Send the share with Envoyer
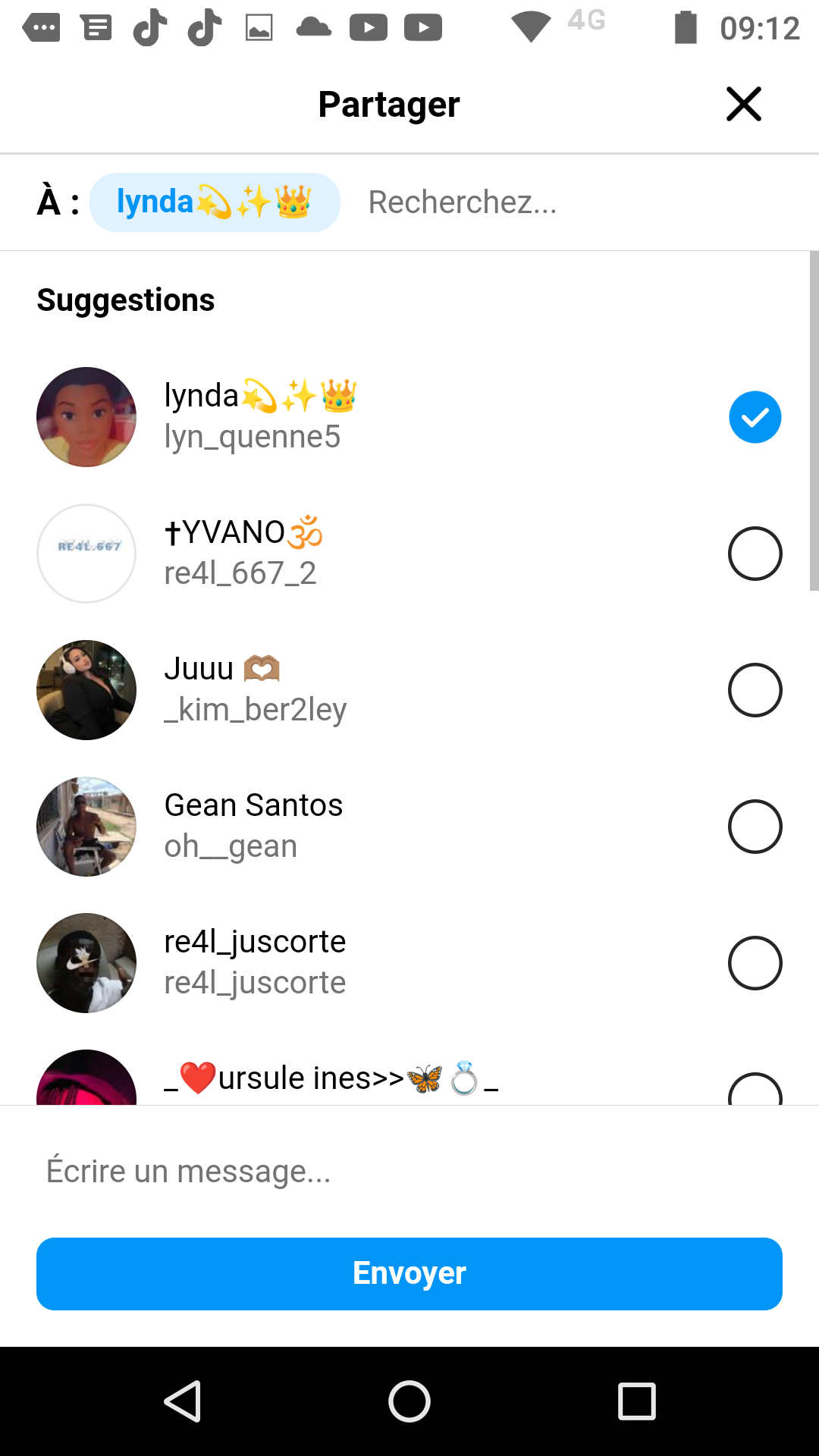 tap(409, 1274)
